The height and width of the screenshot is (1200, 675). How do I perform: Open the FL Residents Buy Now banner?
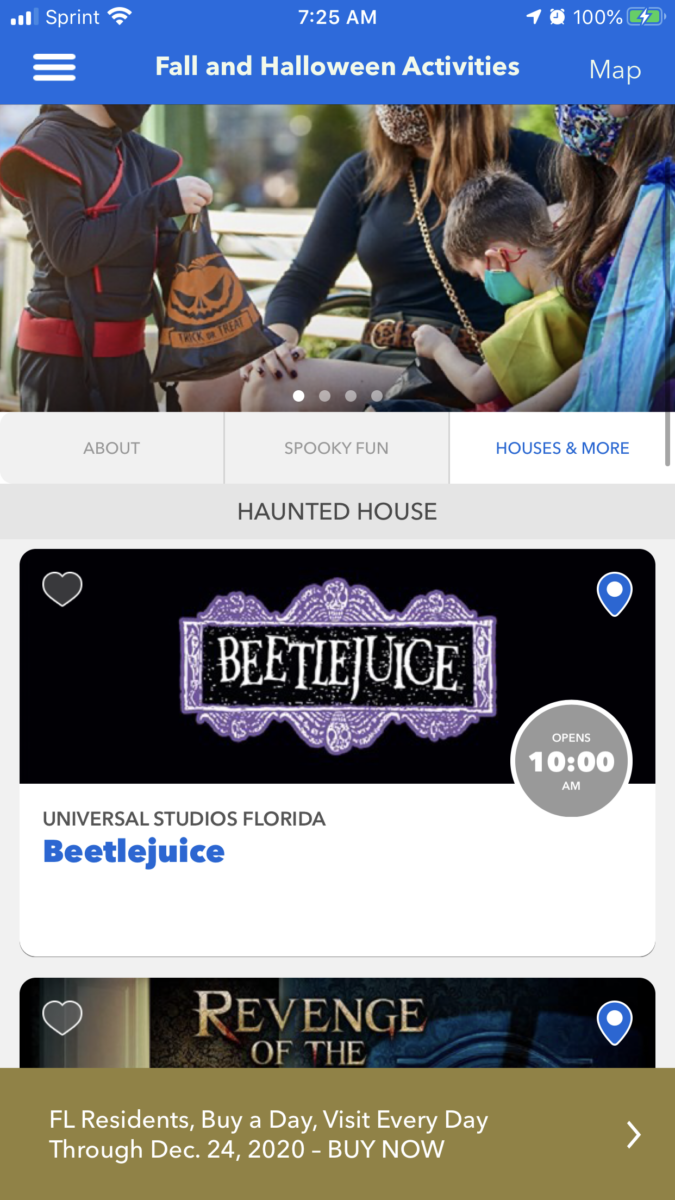pyautogui.click(x=337, y=1134)
